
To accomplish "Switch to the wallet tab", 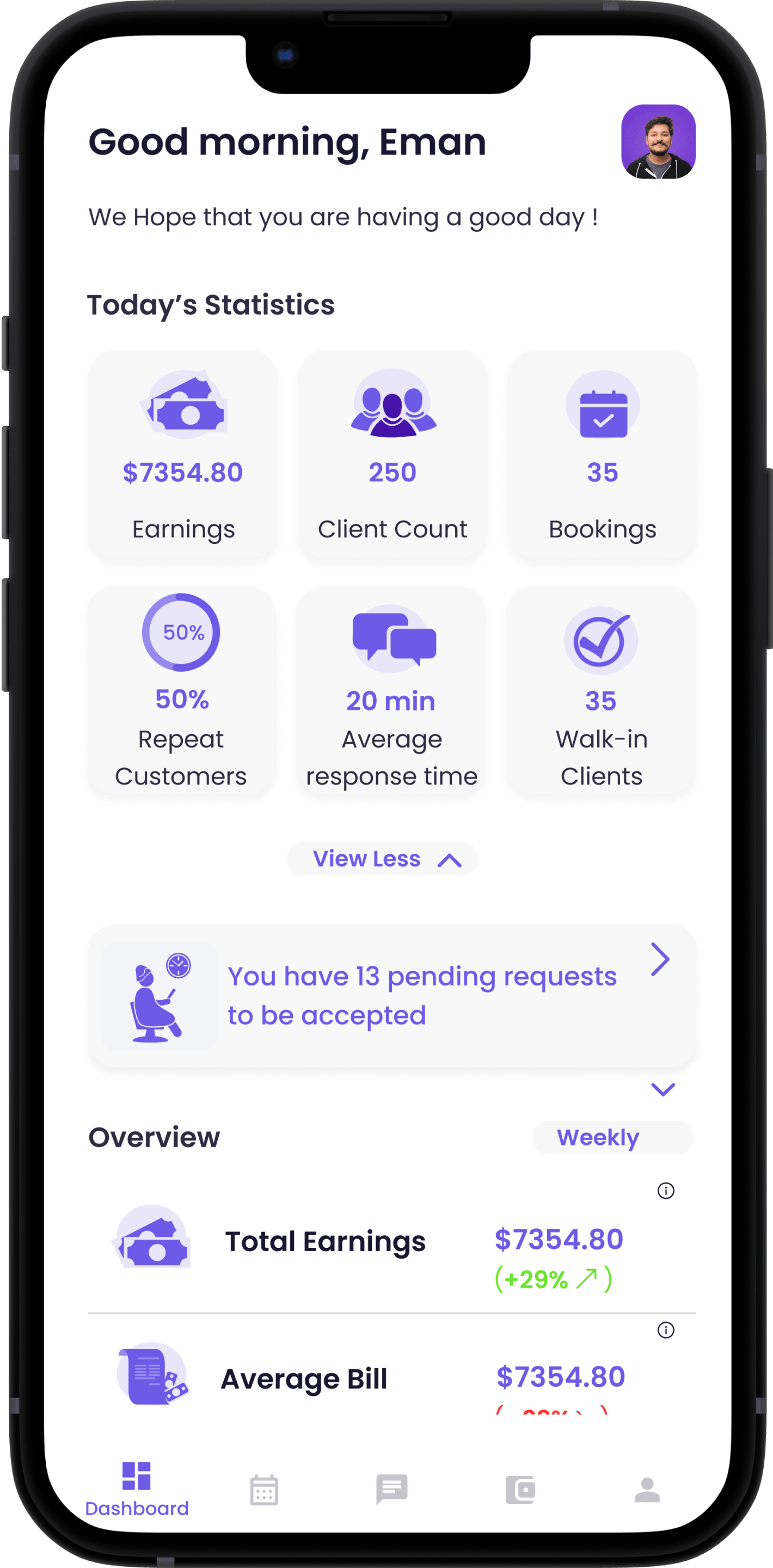I will (520, 1490).
